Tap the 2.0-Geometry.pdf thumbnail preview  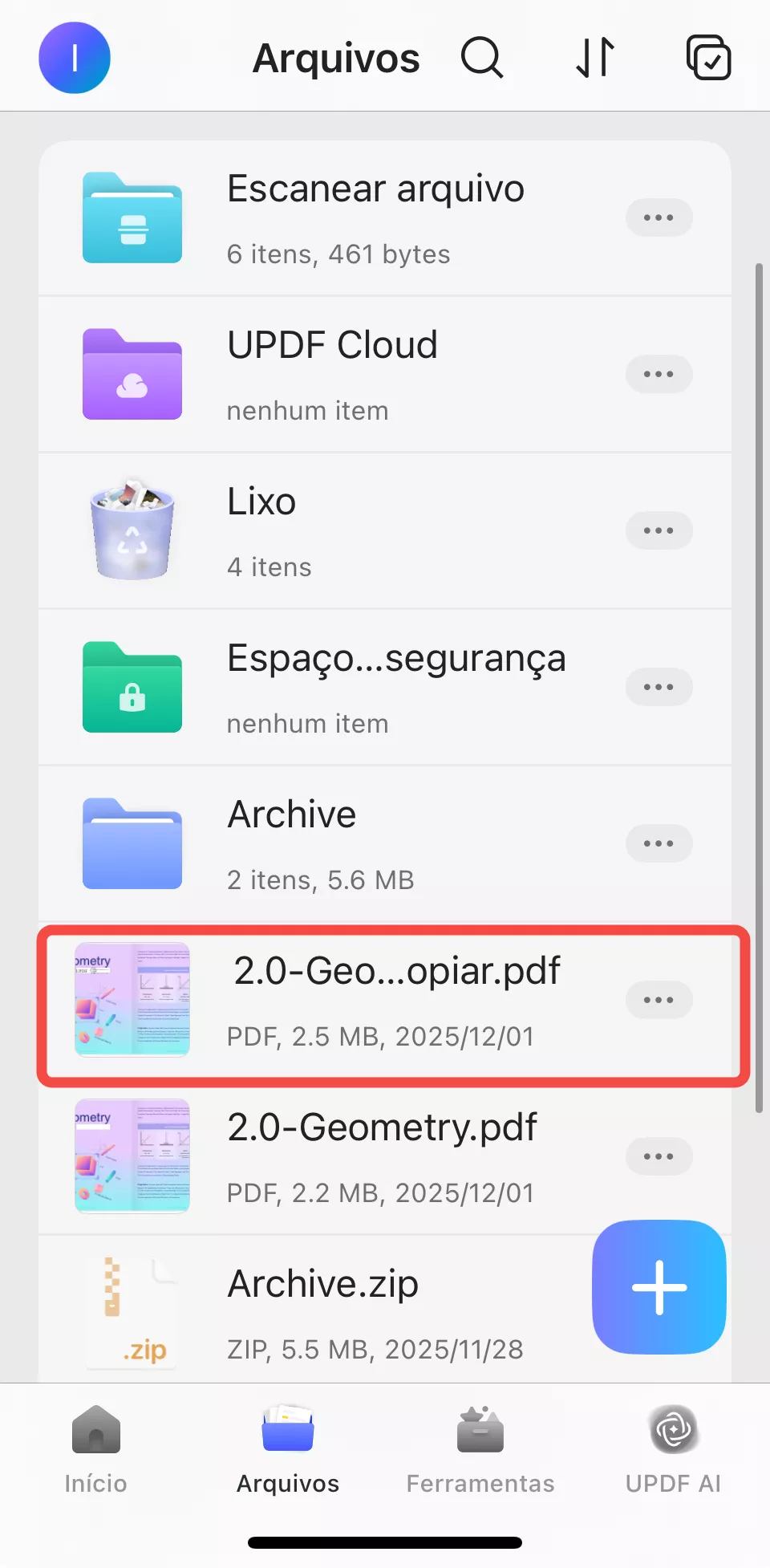tap(132, 1156)
